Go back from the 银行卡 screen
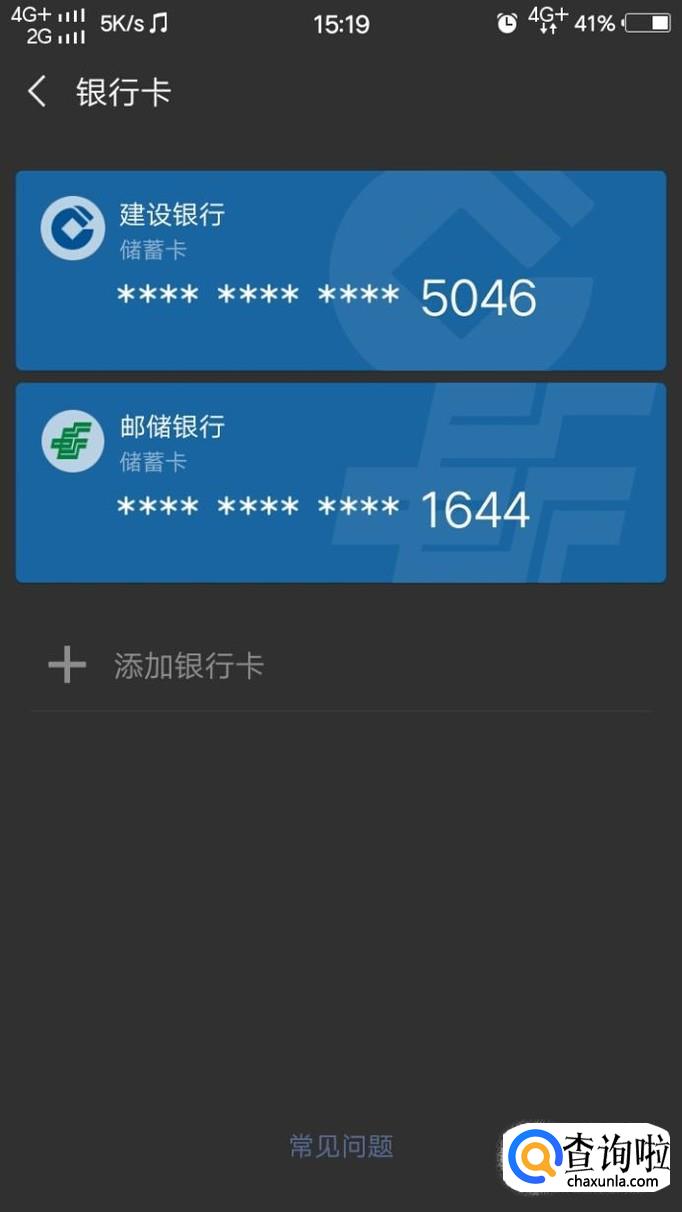682x1212 pixels. [37, 93]
